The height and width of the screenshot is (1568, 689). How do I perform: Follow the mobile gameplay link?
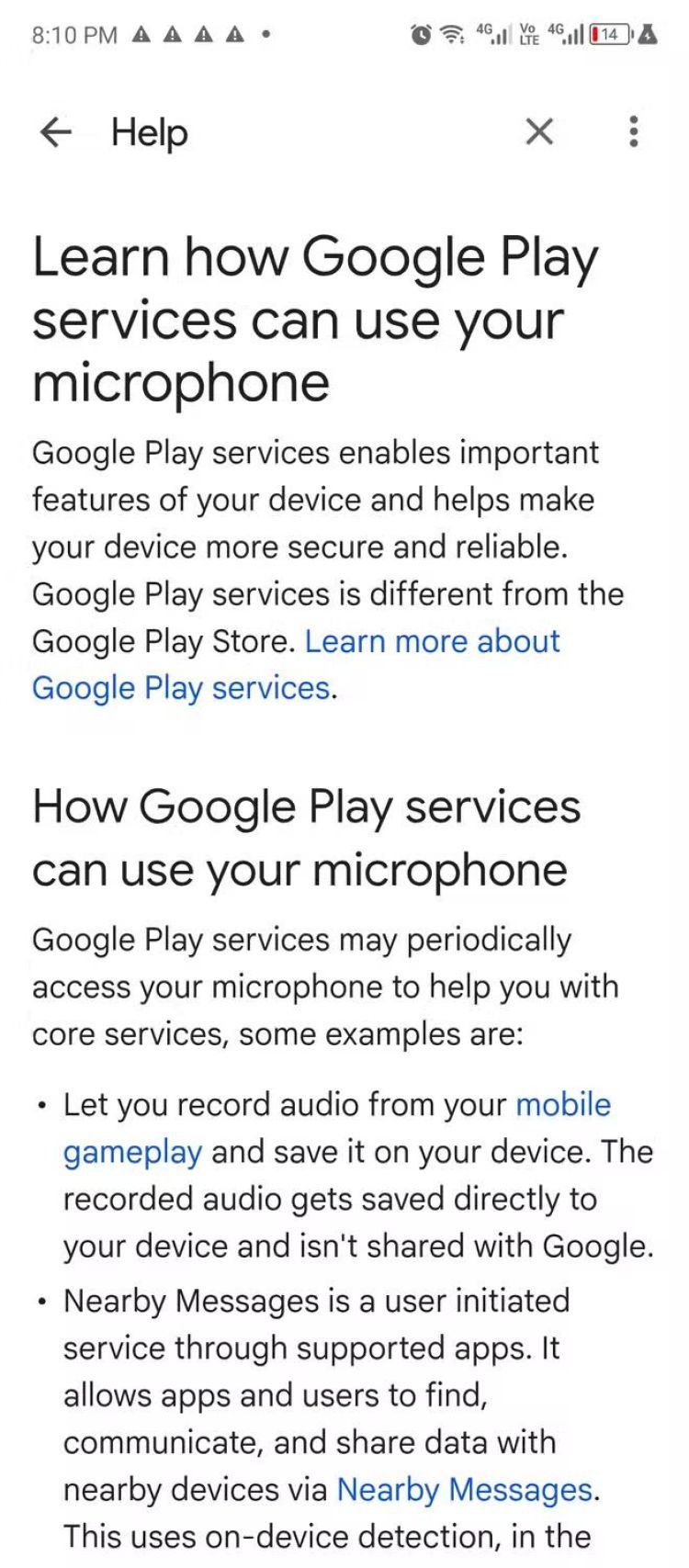[x=562, y=1104]
